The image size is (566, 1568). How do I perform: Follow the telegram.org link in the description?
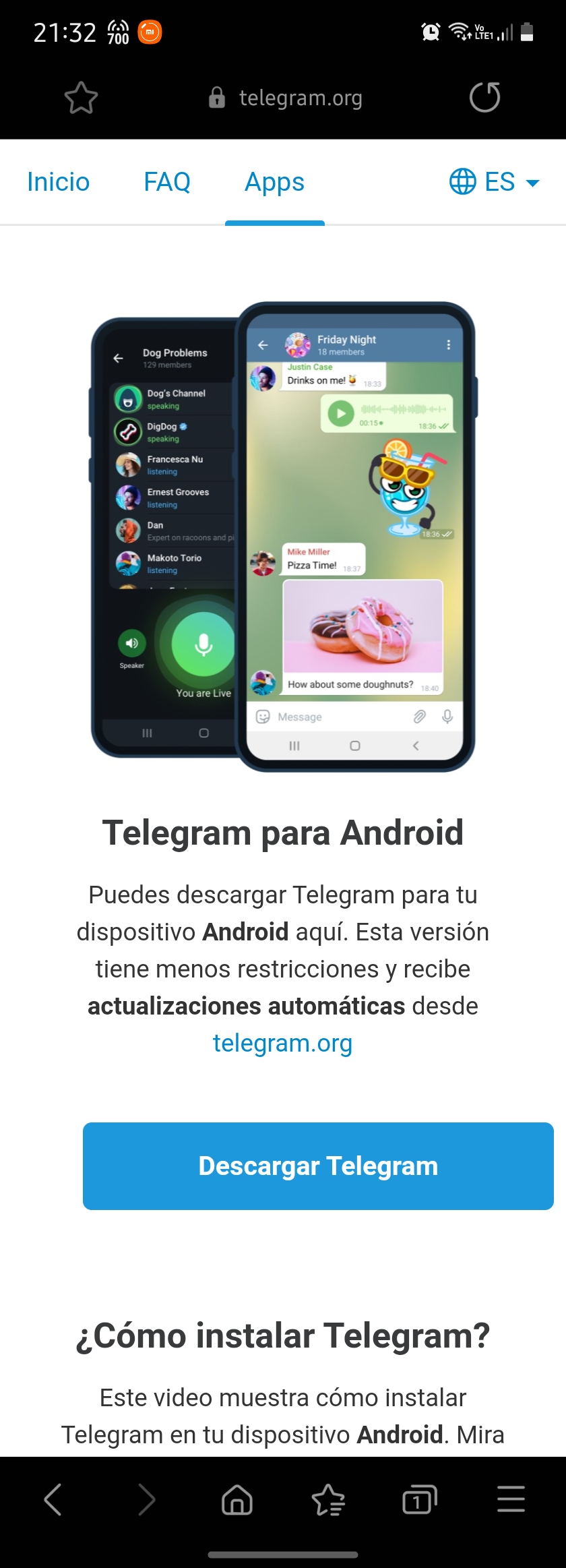pyautogui.click(x=282, y=1043)
